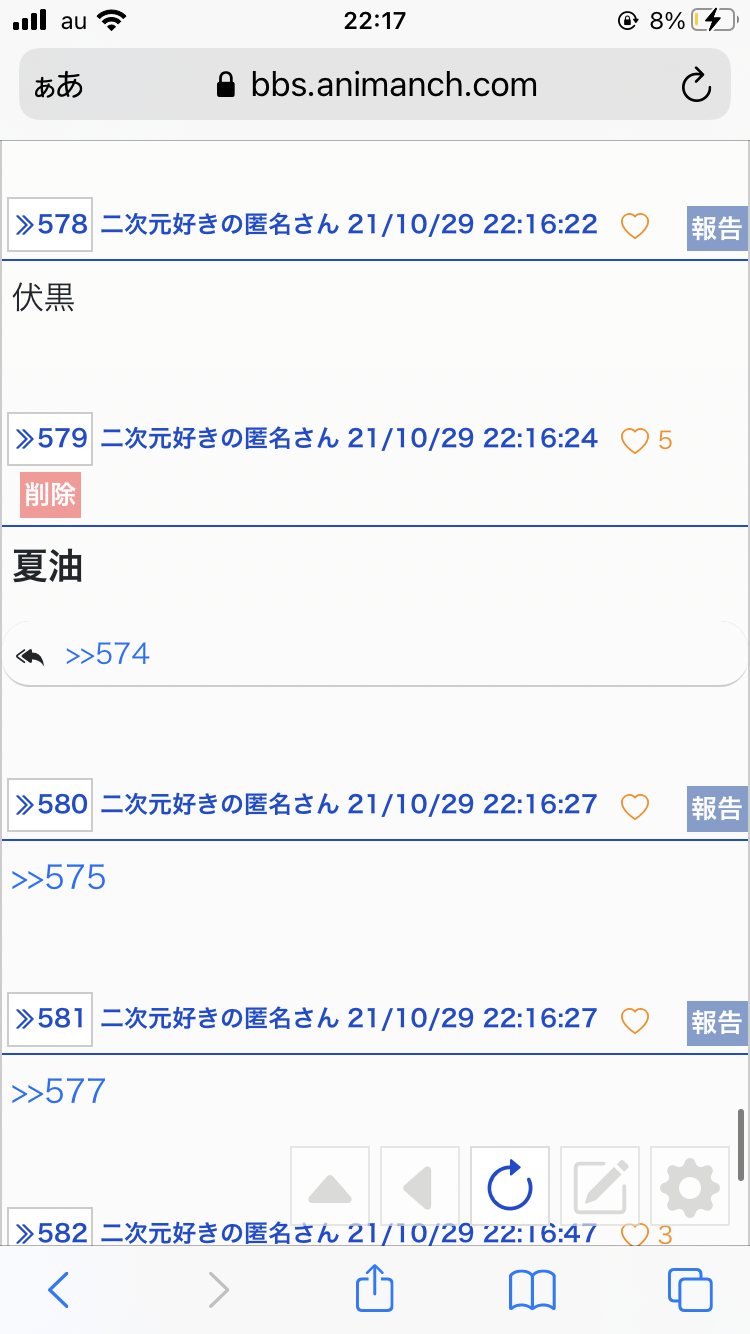Jump to top with the up arrow
Viewport: 750px width, 1334px height.
click(x=330, y=1186)
